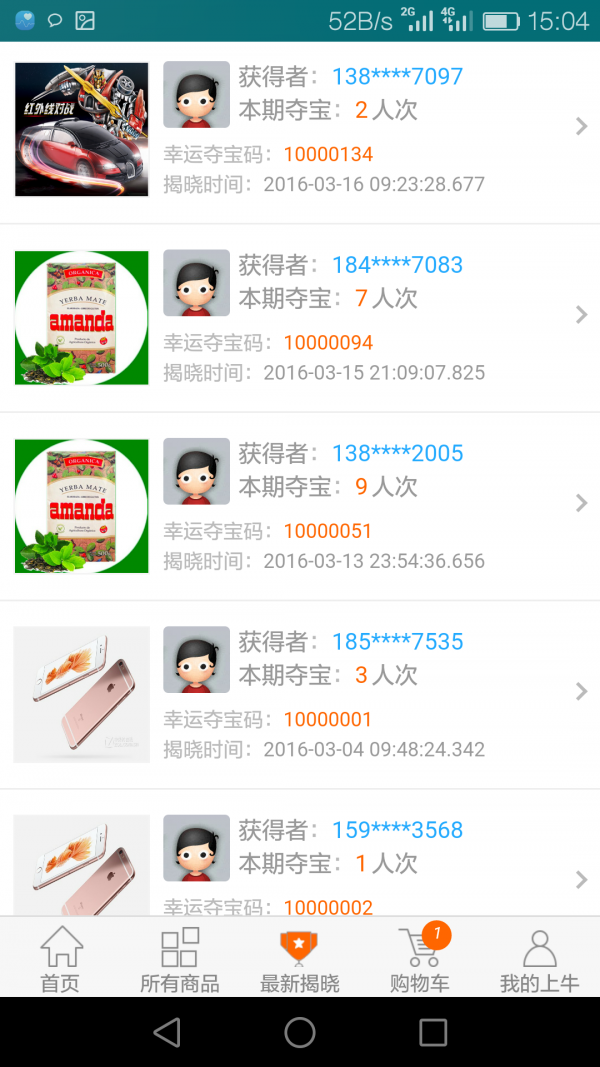600x1067 pixels.
Task: Open winner entry 184****7083
Action: [x=300, y=316]
